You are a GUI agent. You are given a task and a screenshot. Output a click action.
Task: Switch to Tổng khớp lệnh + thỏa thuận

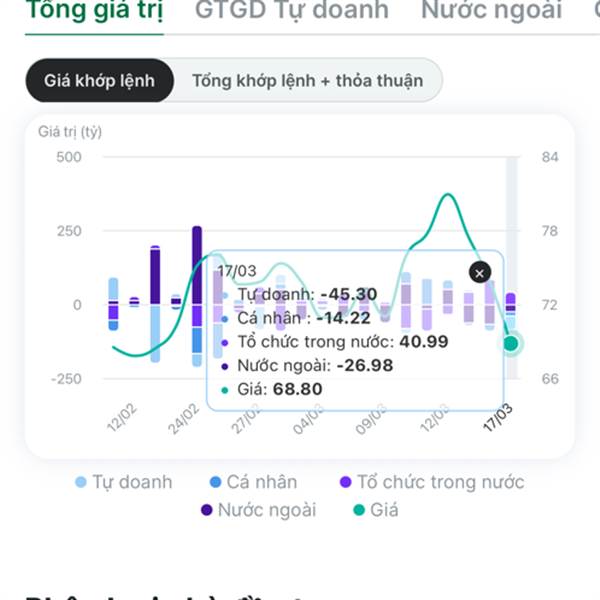308,81
